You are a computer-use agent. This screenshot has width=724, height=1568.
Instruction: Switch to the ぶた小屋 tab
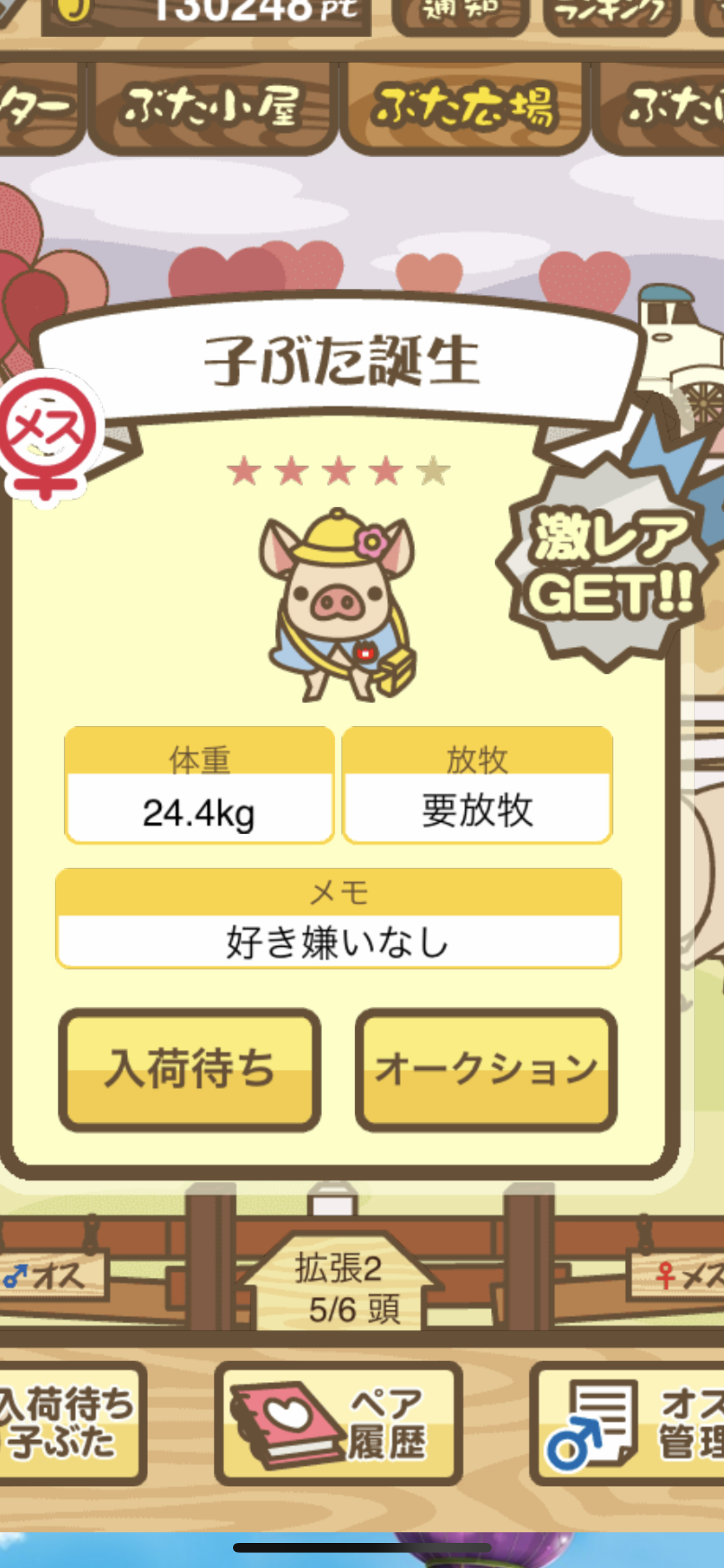(x=212, y=107)
